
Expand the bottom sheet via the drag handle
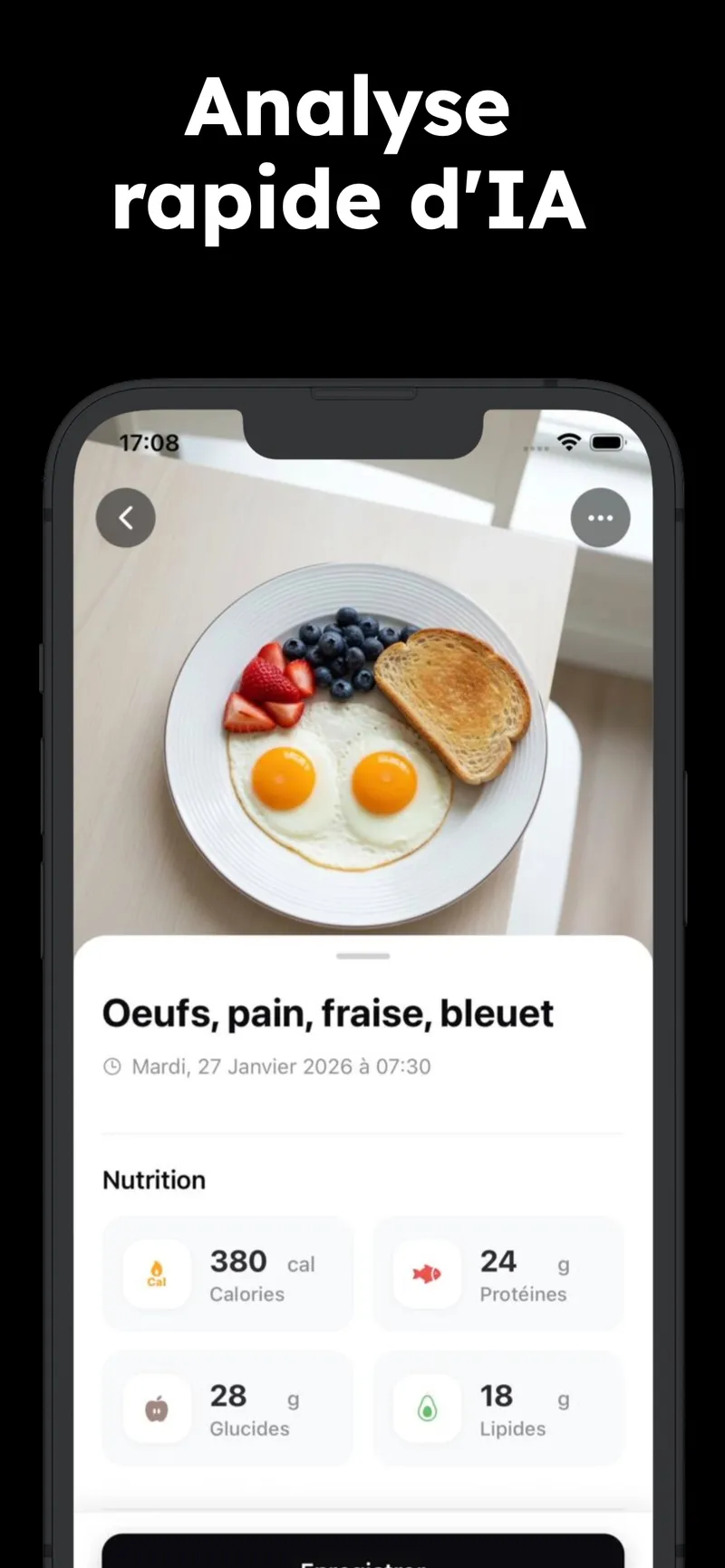point(362,956)
